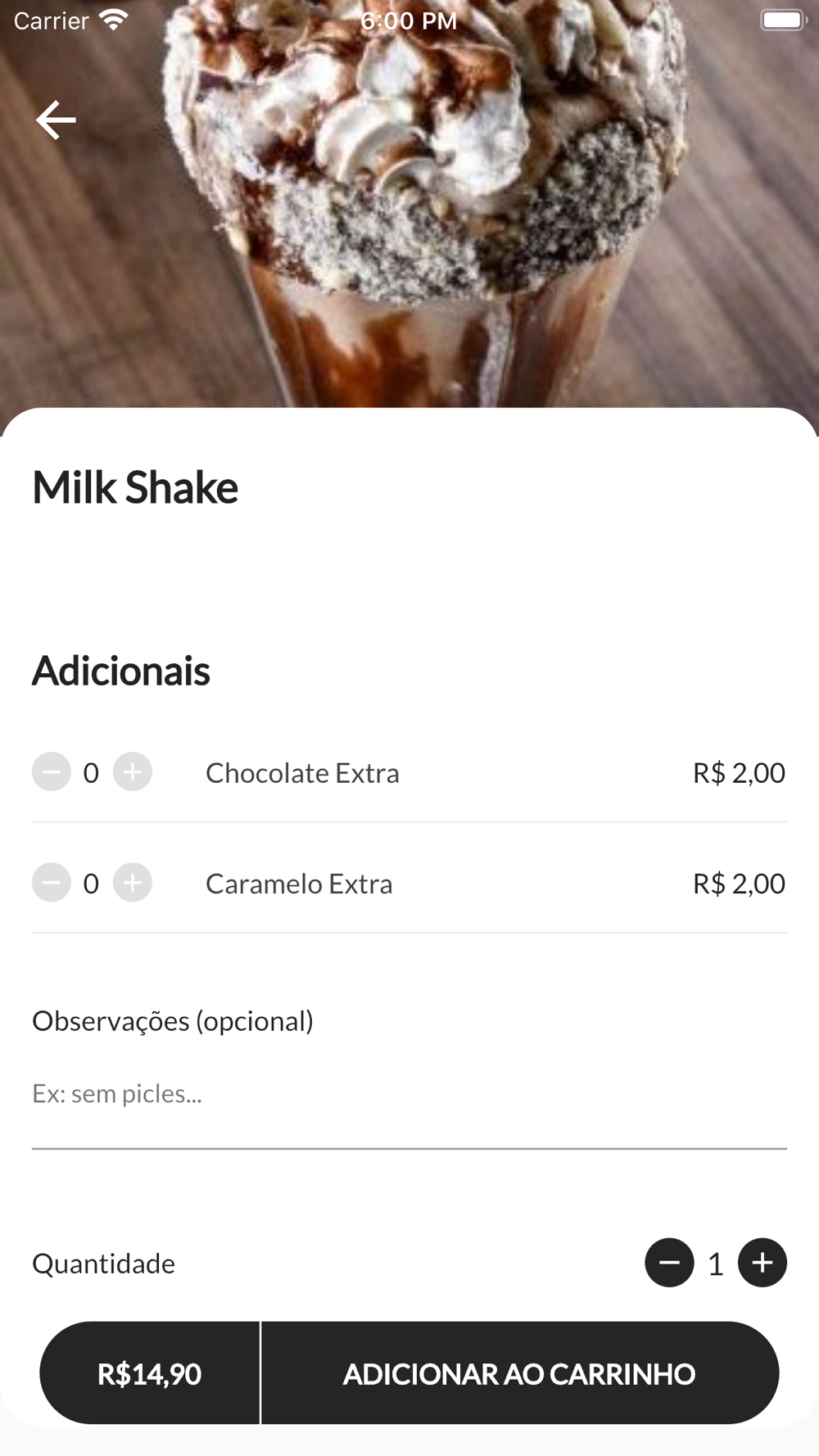Reduce the Quantidade by one
The height and width of the screenshot is (1456, 819).
click(x=669, y=1263)
